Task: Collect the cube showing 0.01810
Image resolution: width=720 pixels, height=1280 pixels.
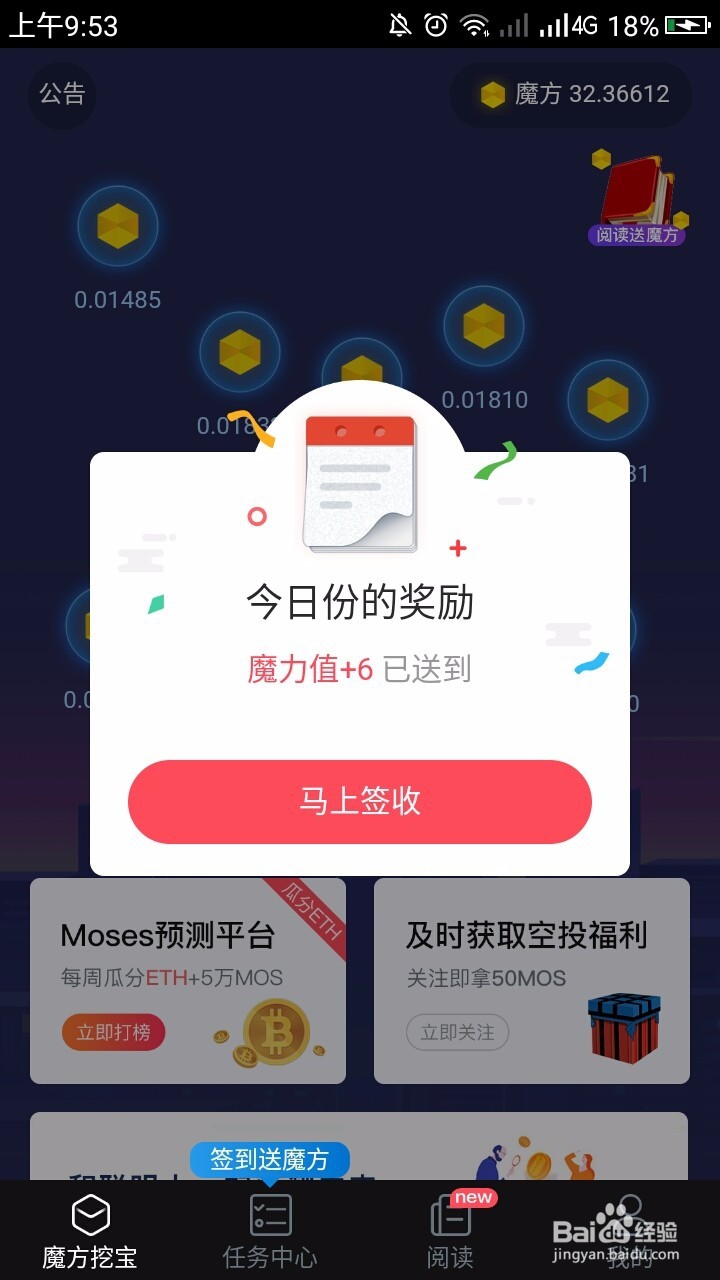Action: [483, 327]
